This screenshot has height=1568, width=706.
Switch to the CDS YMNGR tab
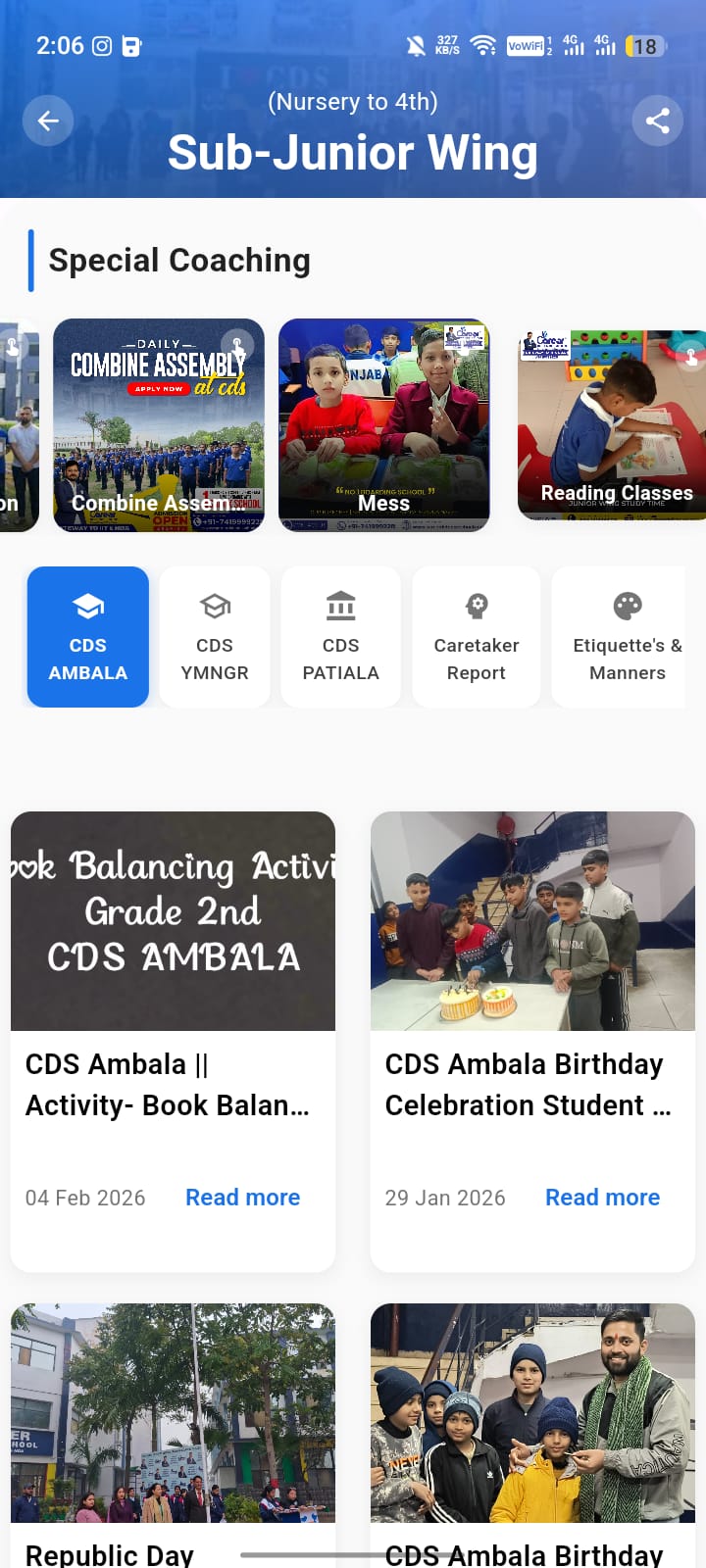(215, 637)
